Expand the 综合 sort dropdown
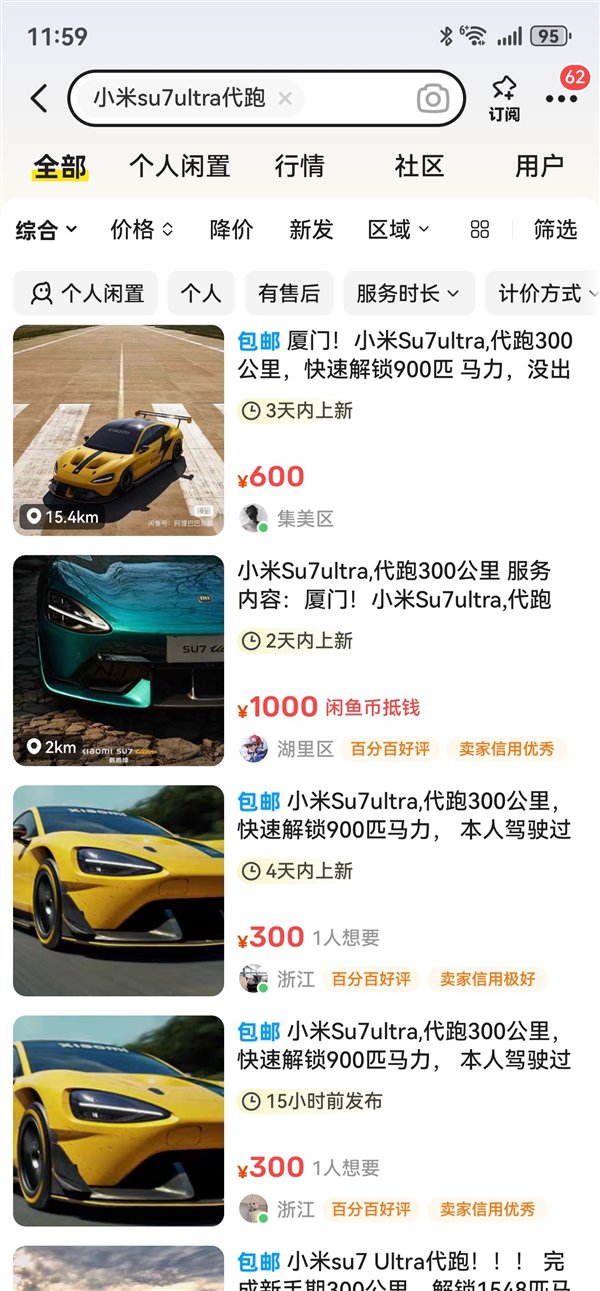Image resolution: width=600 pixels, height=1291 pixels. [x=46, y=230]
